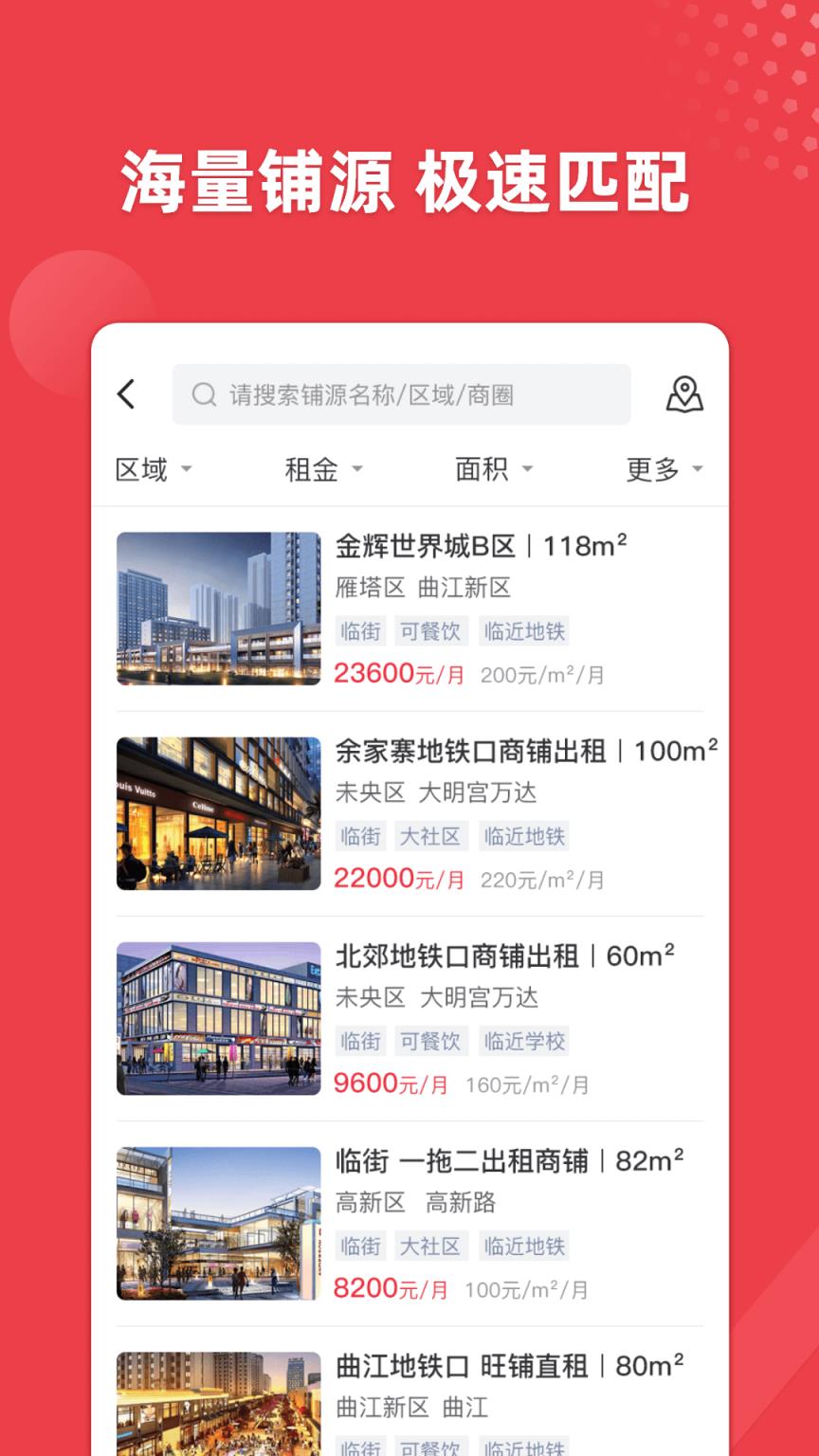Tap the magnifier icon in search field
819x1456 pixels.
203,394
